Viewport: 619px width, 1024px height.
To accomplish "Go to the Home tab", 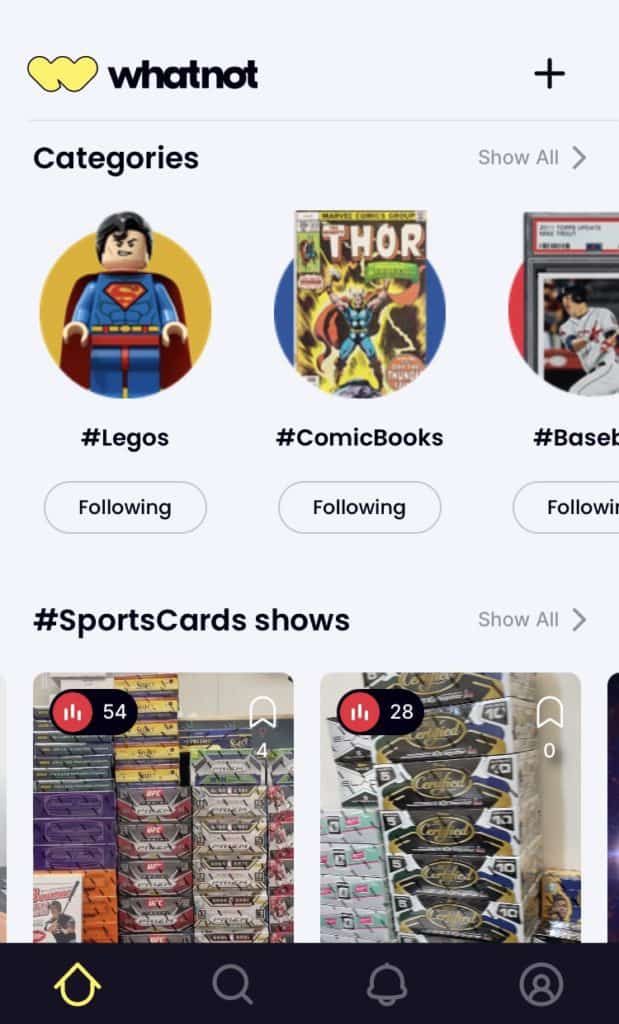I will click(x=78, y=984).
